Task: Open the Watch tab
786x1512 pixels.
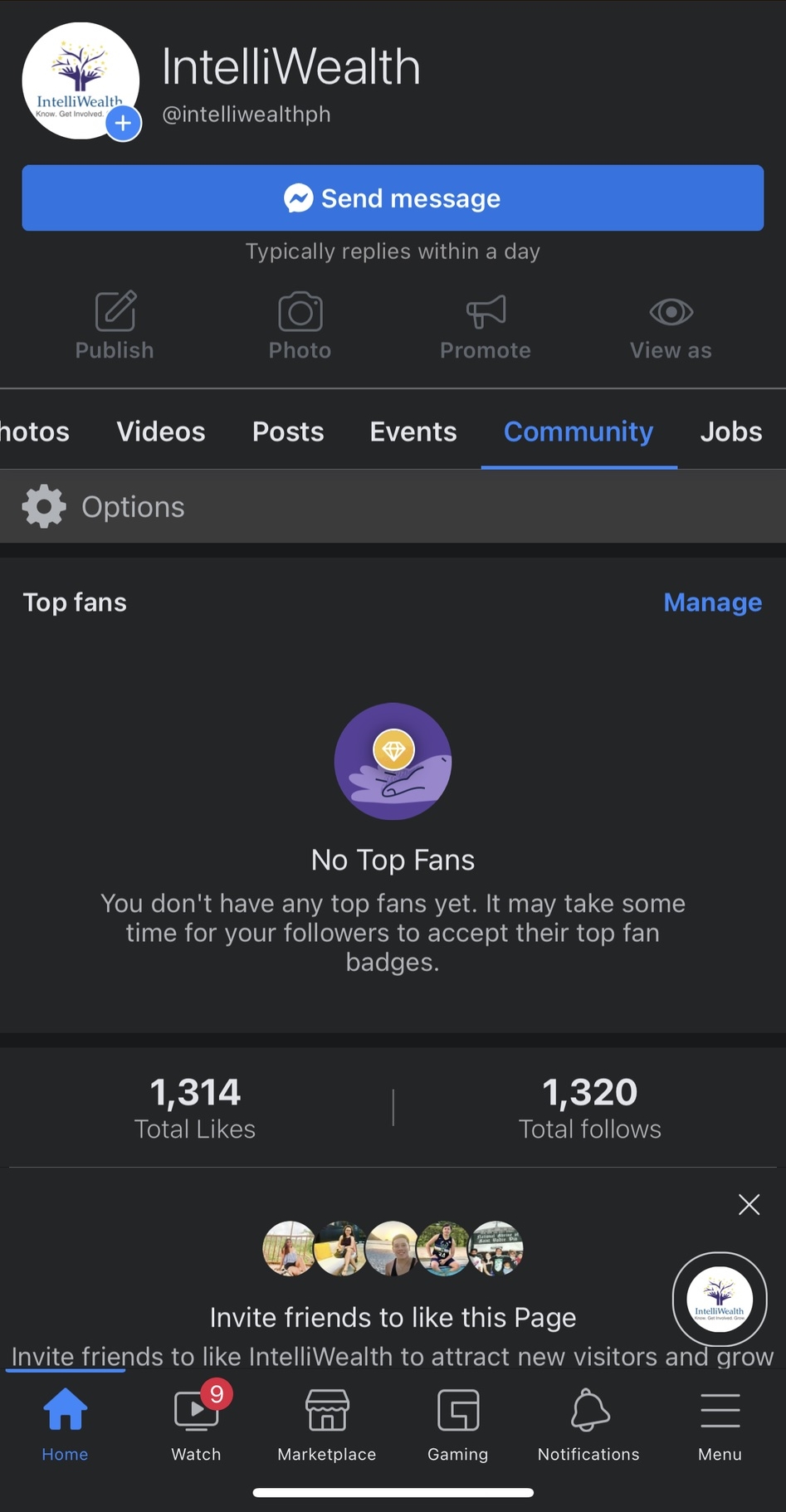Action: (x=196, y=1423)
